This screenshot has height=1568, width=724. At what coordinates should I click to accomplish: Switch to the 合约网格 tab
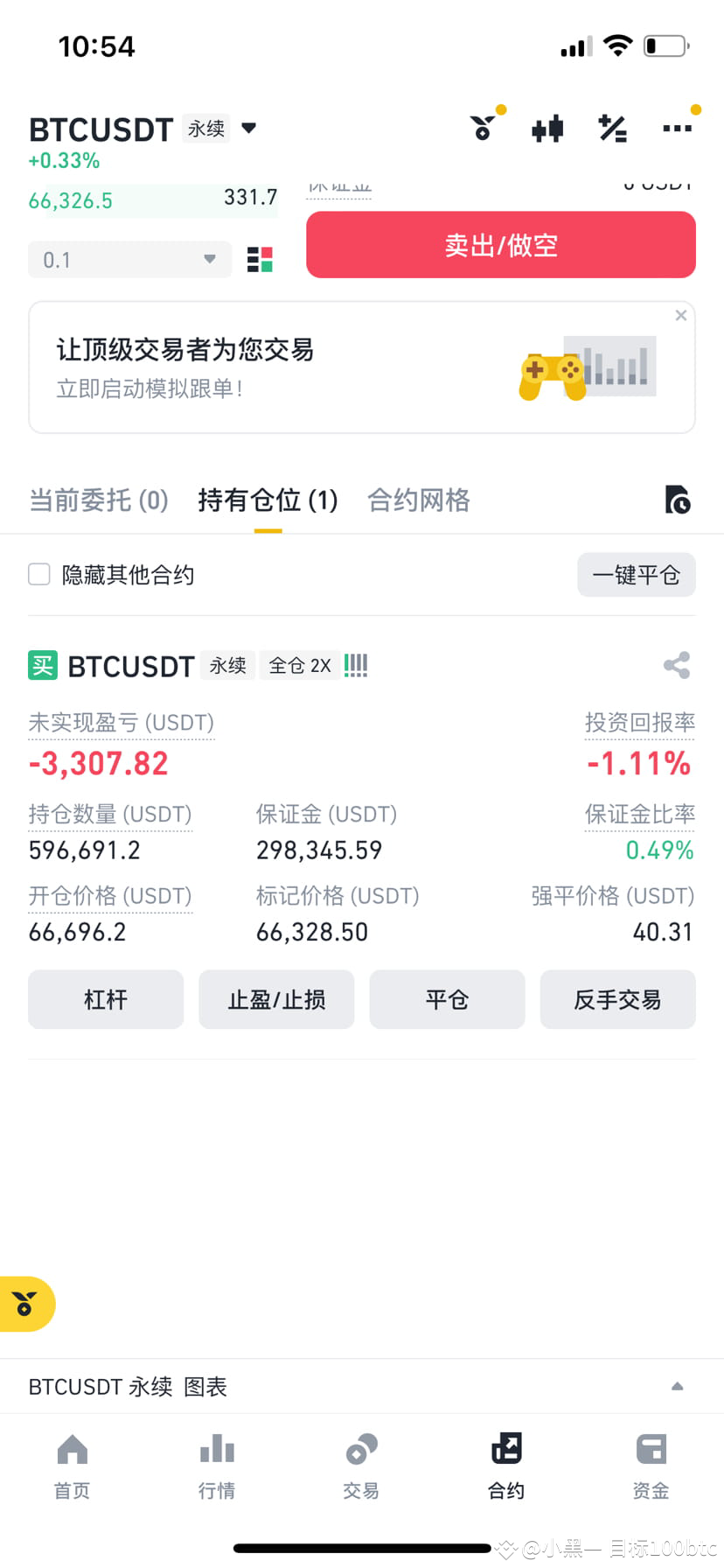click(418, 500)
